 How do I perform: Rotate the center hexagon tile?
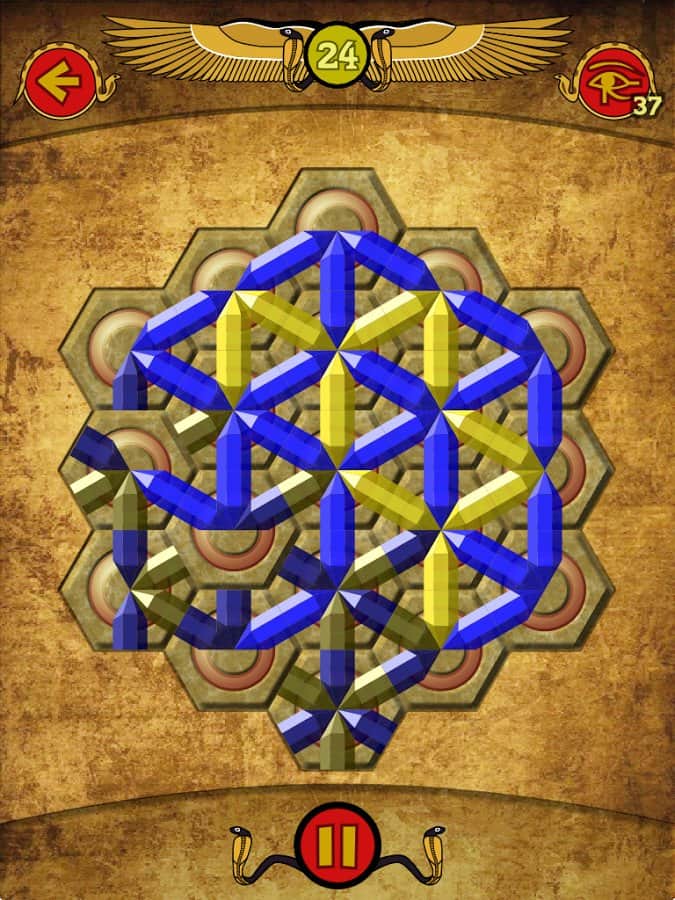click(x=337, y=472)
